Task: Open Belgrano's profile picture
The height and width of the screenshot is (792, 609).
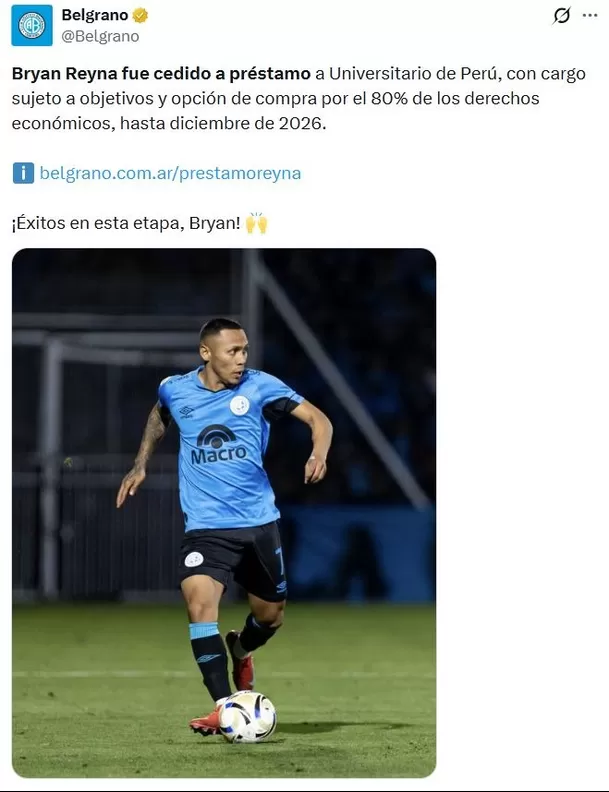Action: tap(32, 26)
